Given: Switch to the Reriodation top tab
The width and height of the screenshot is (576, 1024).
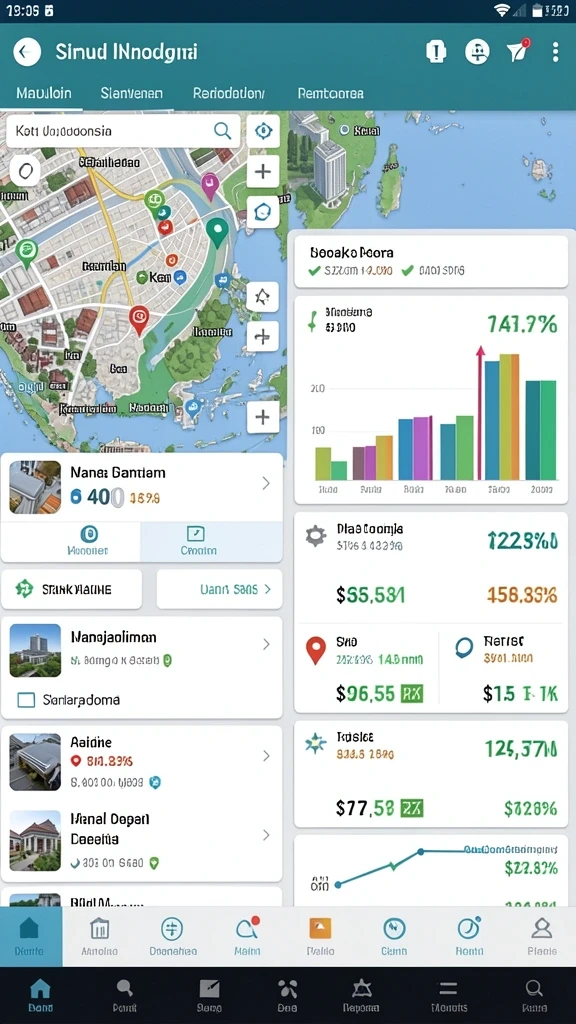Looking at the screenshot, I should [x=229, y=93].
